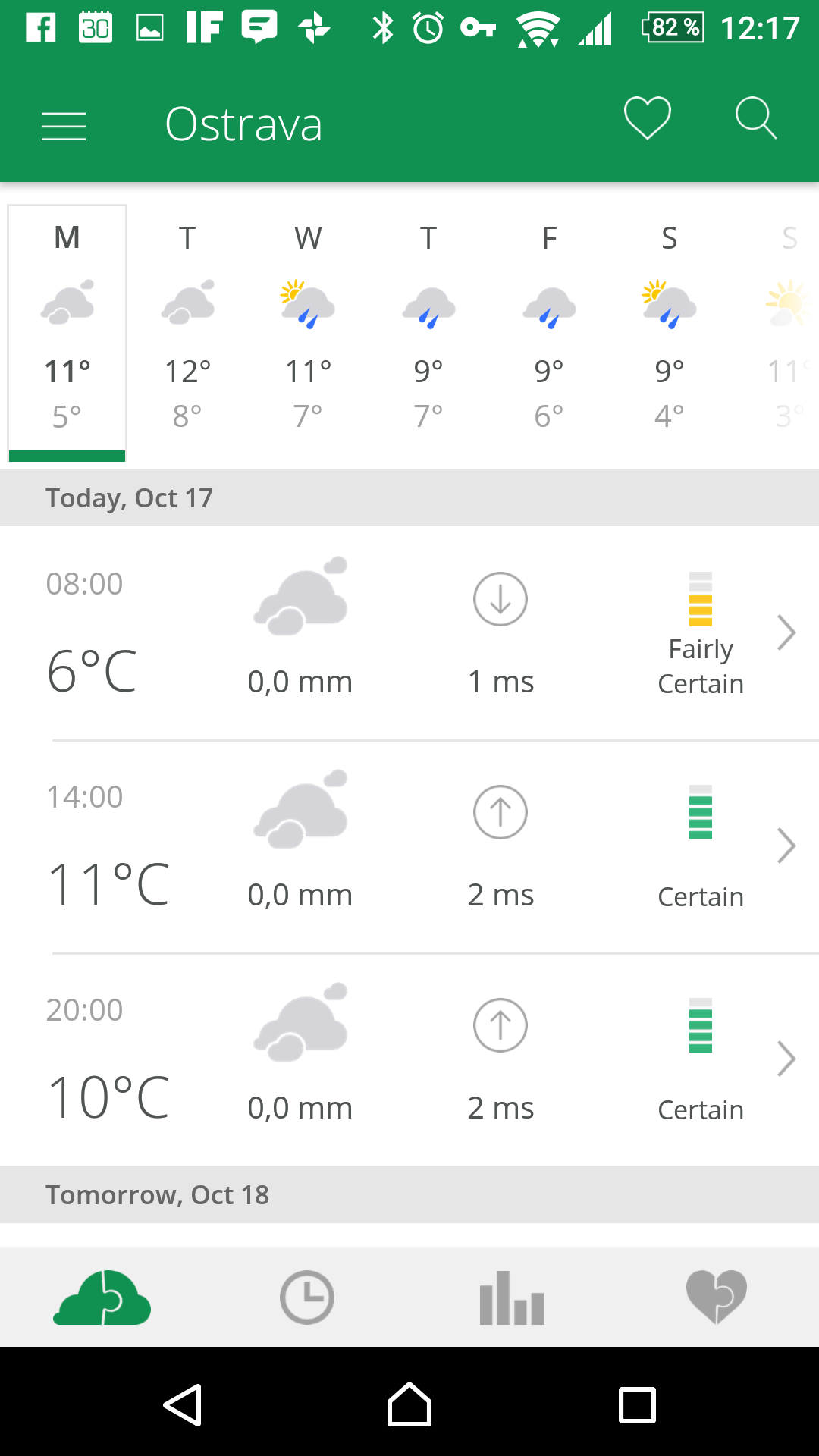Open the hamburger navigation menu
The height and width of the screenshot is (1456, 819).
[x=64, y=126]
